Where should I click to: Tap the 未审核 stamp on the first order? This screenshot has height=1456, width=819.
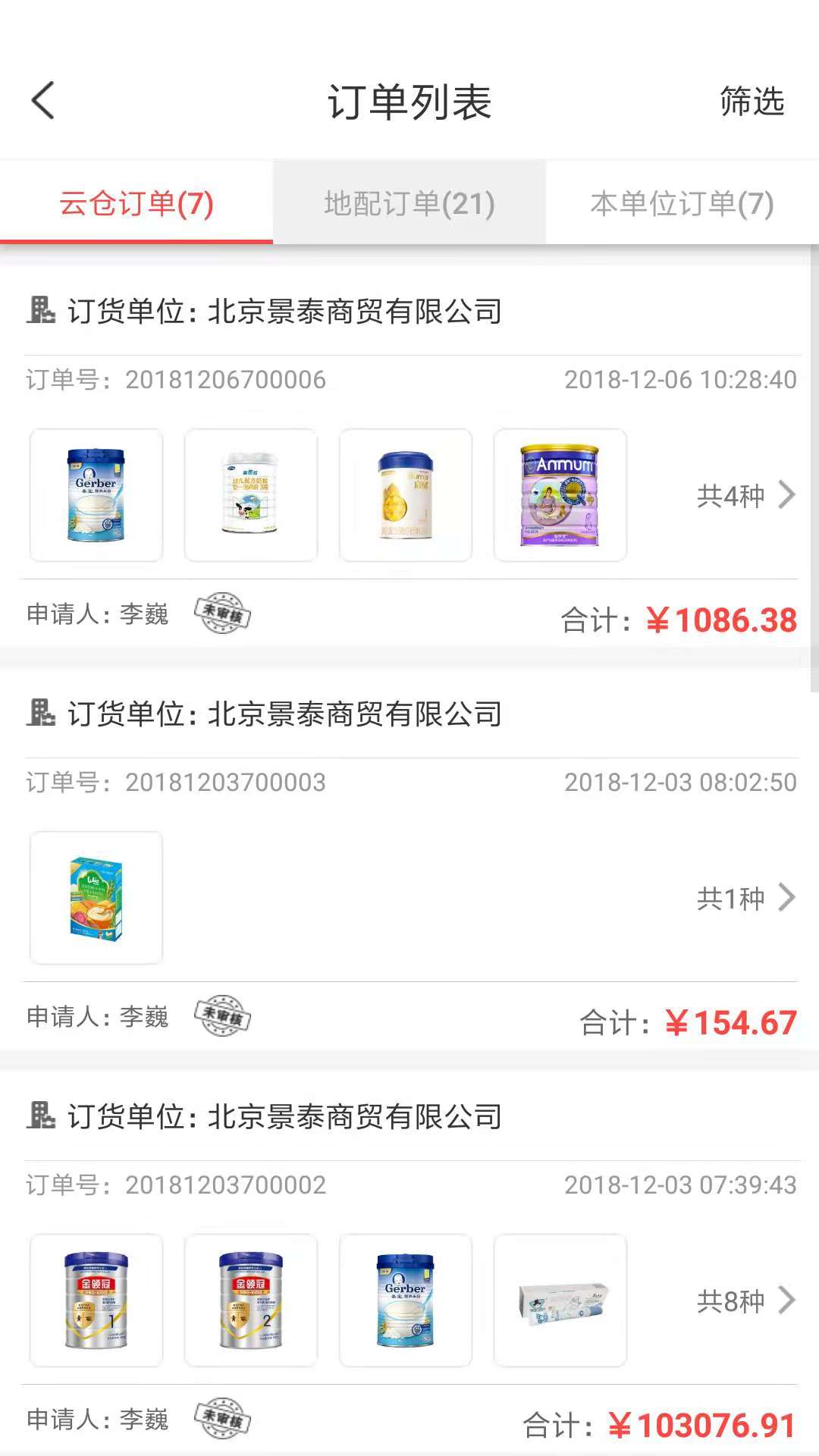click(222, 614)
